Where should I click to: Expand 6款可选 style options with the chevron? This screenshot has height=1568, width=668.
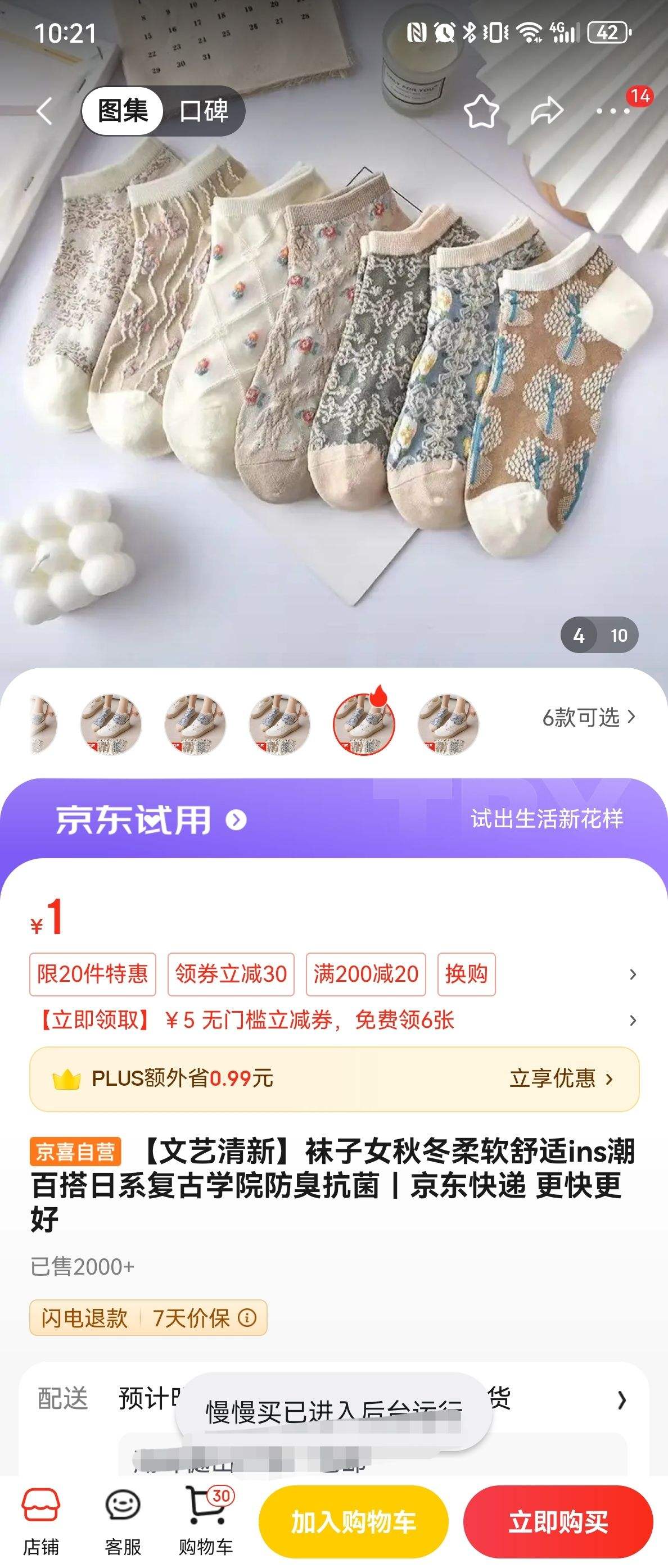[630, 718]
